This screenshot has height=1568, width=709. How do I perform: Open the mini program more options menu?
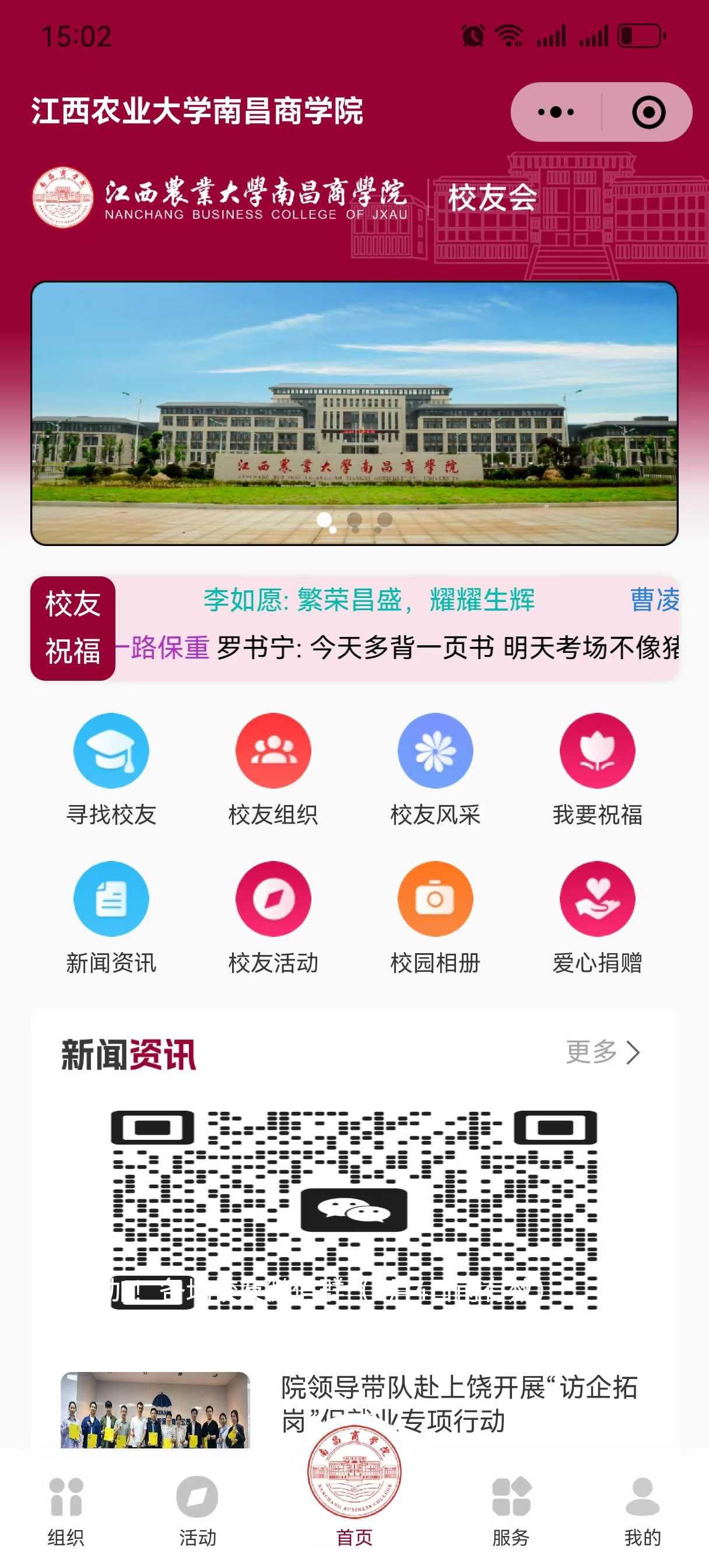coord(556,112)
